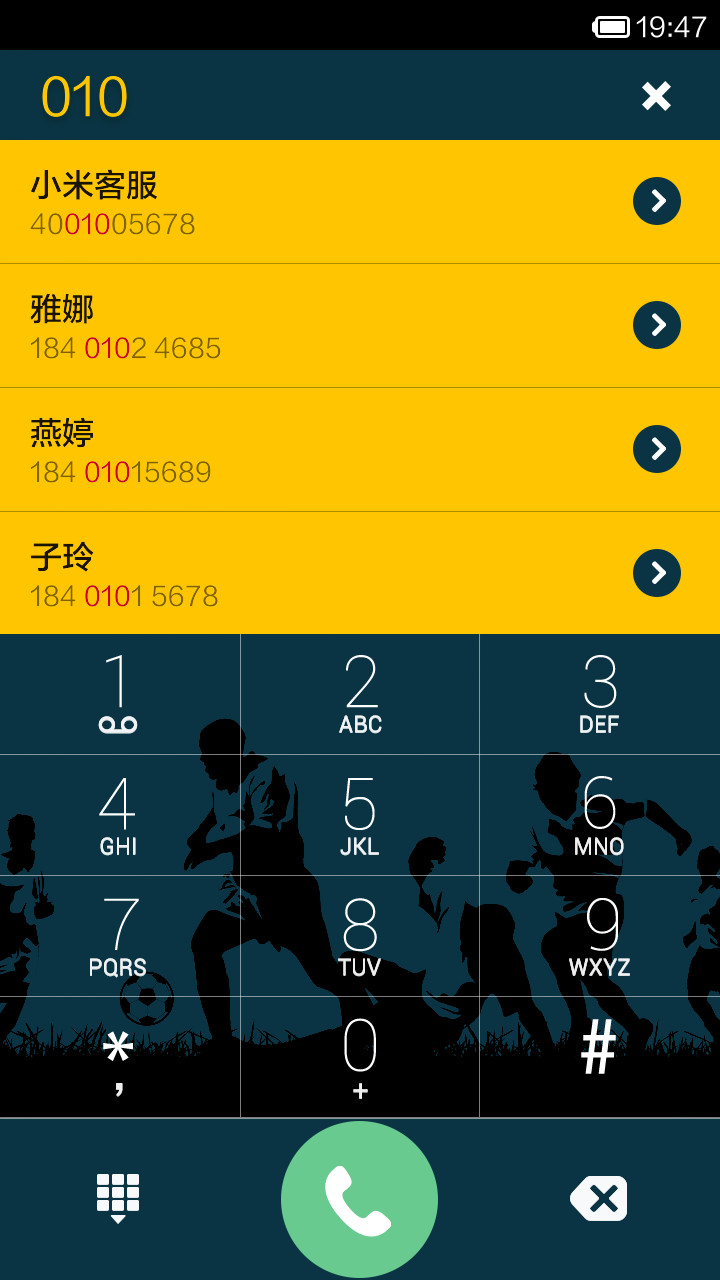Clear the dialed number with the X icon

tap(656, 96)
